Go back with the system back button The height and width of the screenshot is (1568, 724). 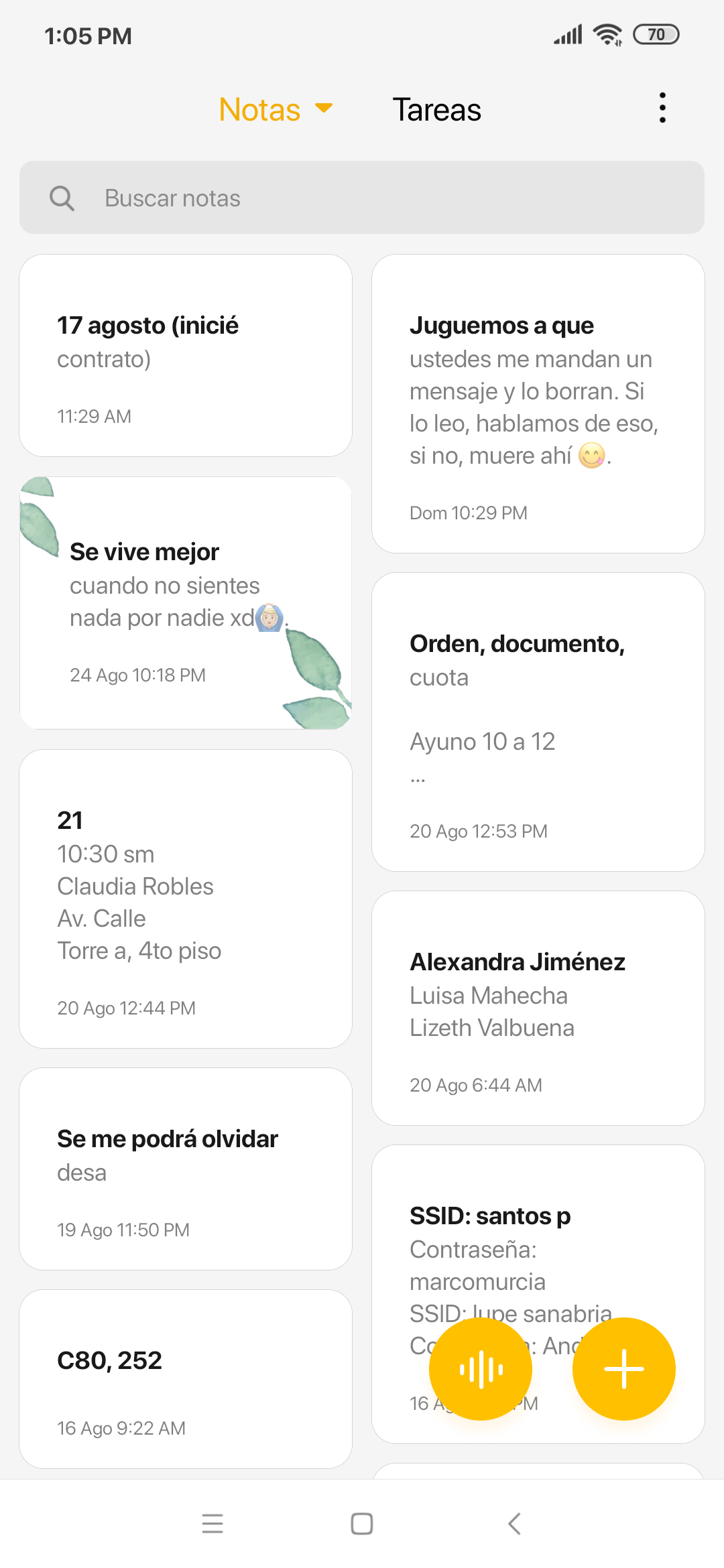(514, 1524)
